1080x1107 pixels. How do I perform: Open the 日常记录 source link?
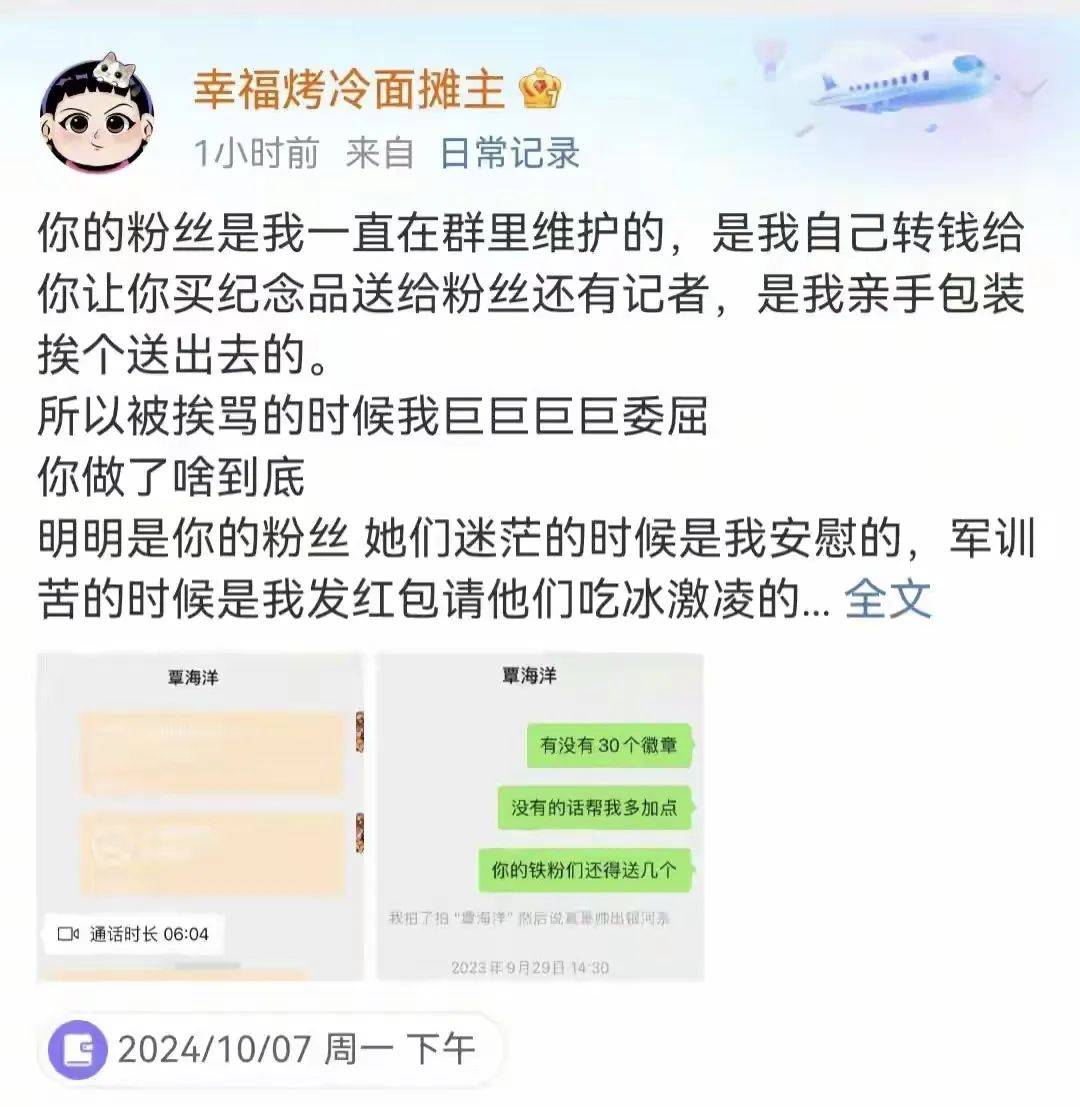pyautogui.click(x=510, y=153)
